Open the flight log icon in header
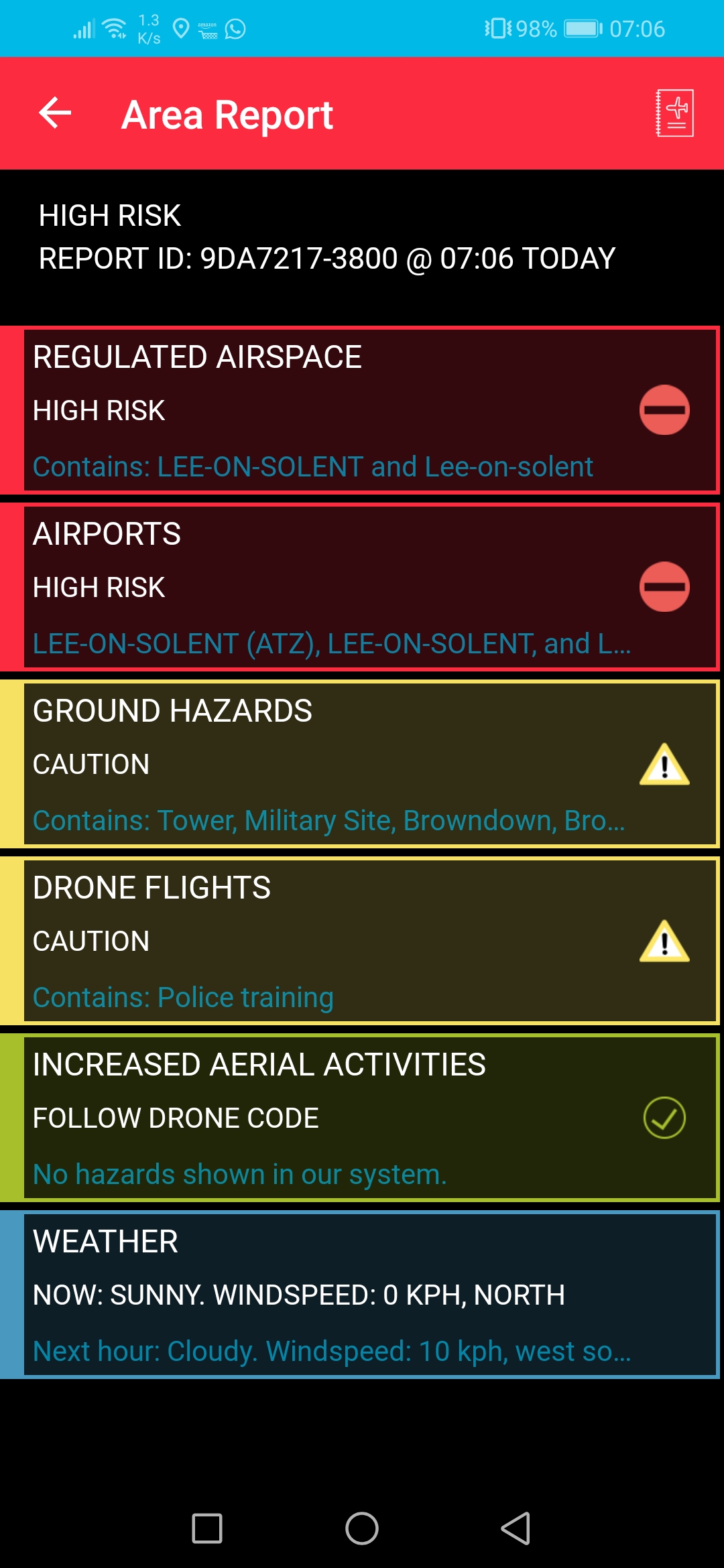The width and height of the screenshot is (724, 1568). [x=674, y=113]
